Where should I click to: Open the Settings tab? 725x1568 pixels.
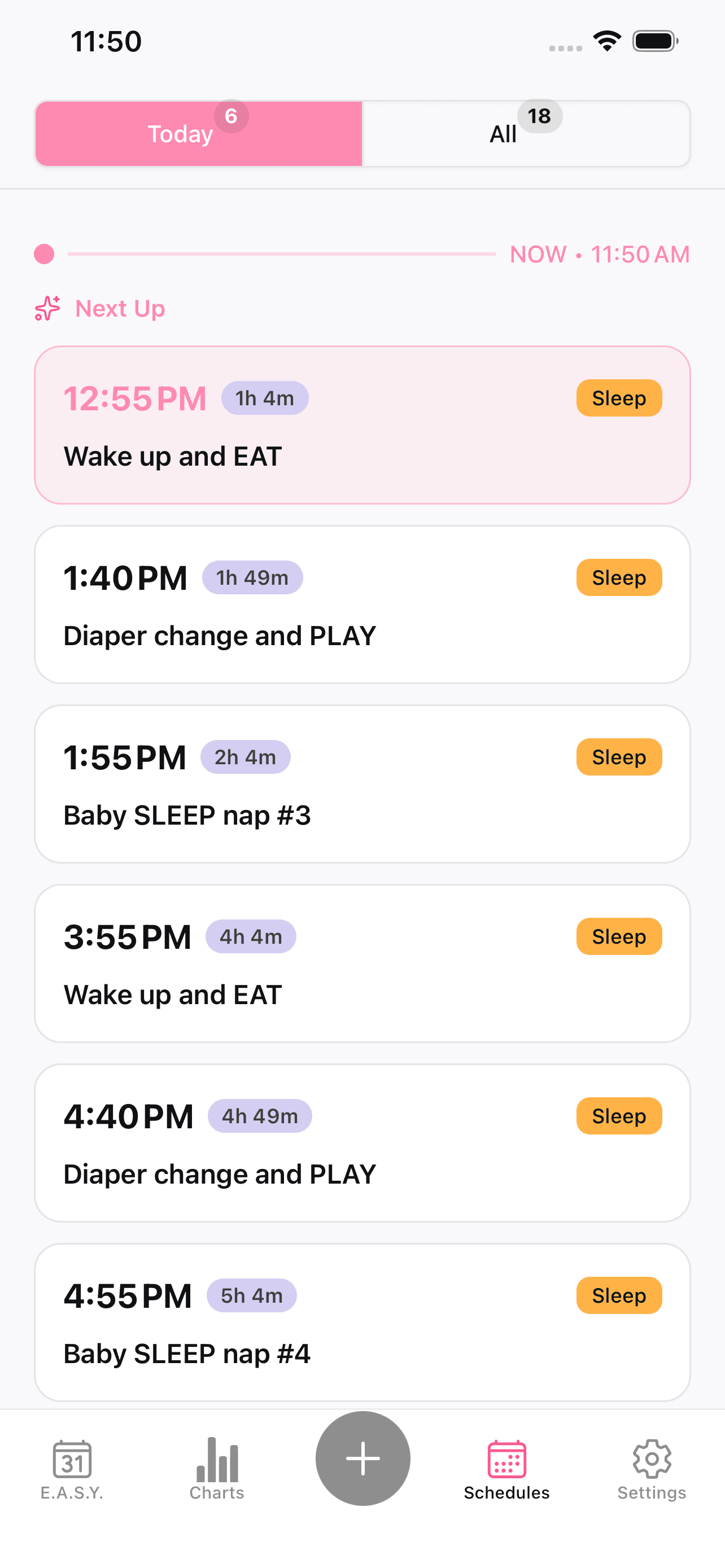coord(652,1469)
